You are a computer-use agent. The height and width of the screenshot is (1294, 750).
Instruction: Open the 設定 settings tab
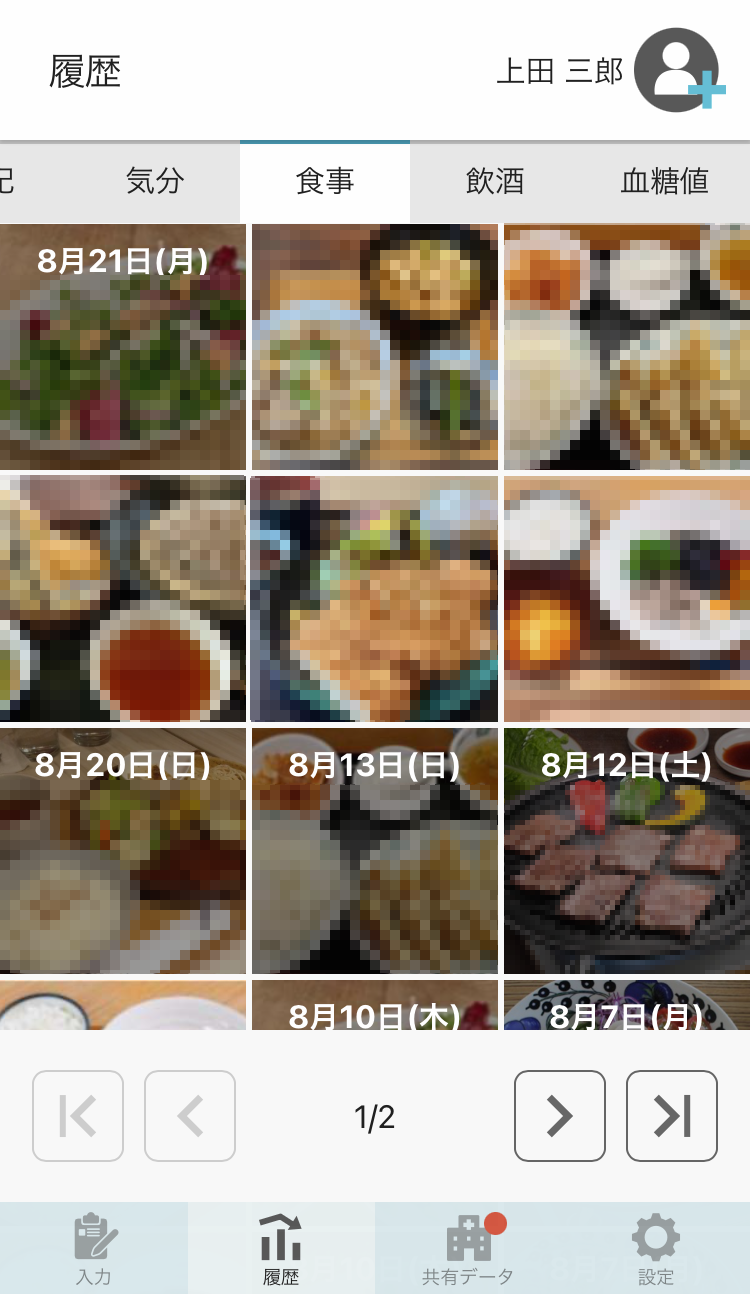pos(656,1249)
